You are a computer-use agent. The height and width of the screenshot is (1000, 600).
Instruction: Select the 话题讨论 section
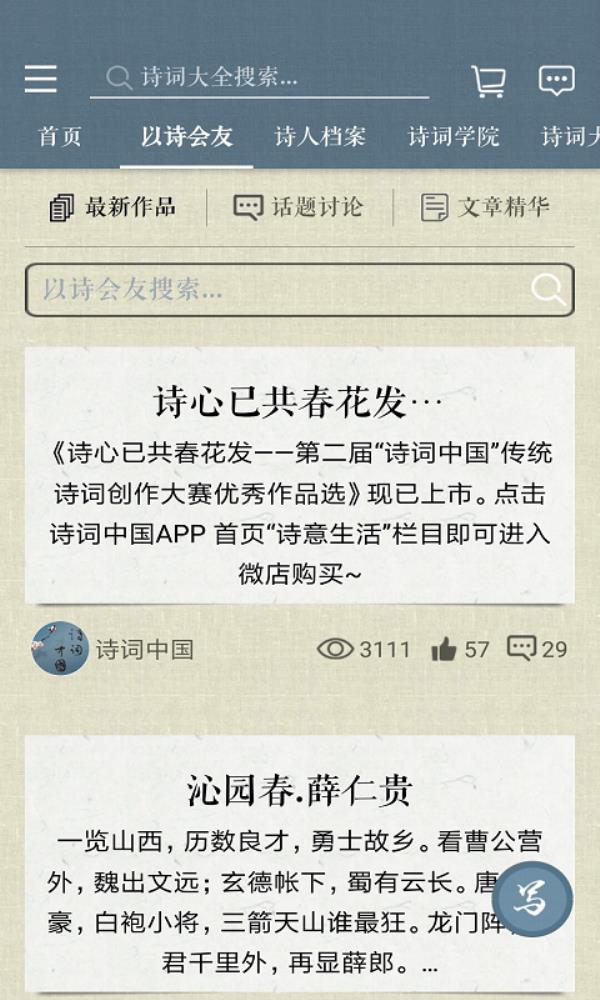[298, 207]
